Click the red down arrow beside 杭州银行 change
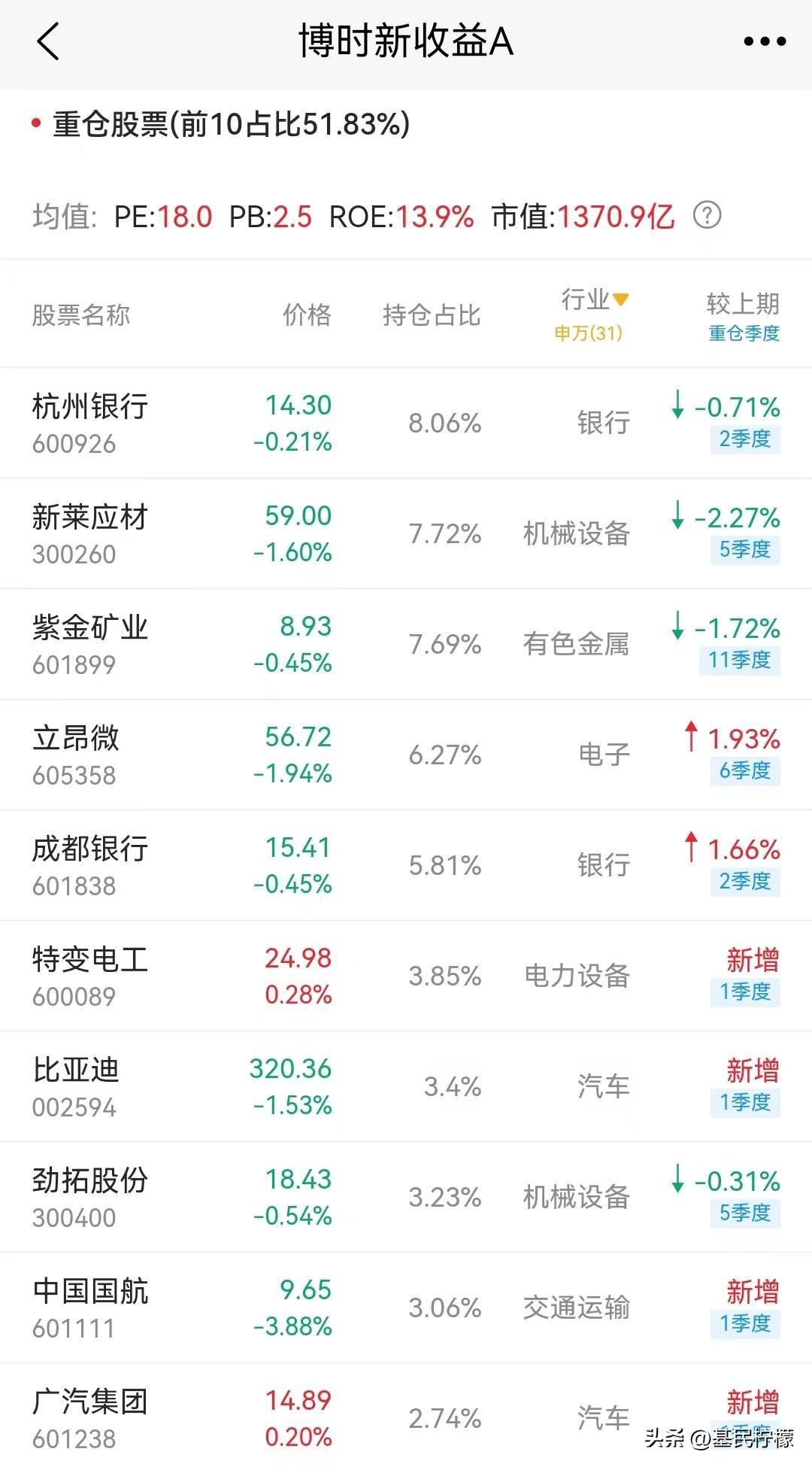 tap(679, 404)
